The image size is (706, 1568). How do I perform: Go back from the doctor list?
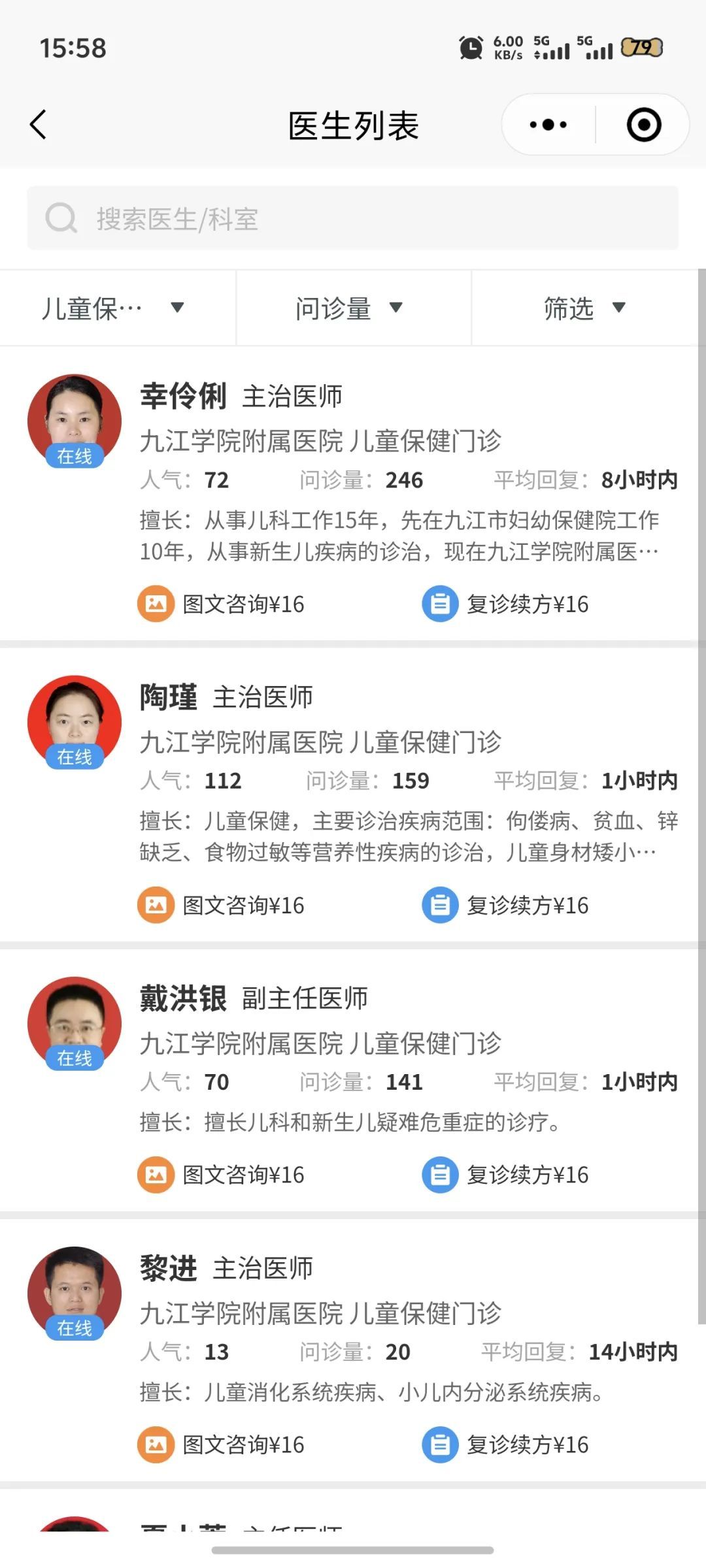(38, 124)
